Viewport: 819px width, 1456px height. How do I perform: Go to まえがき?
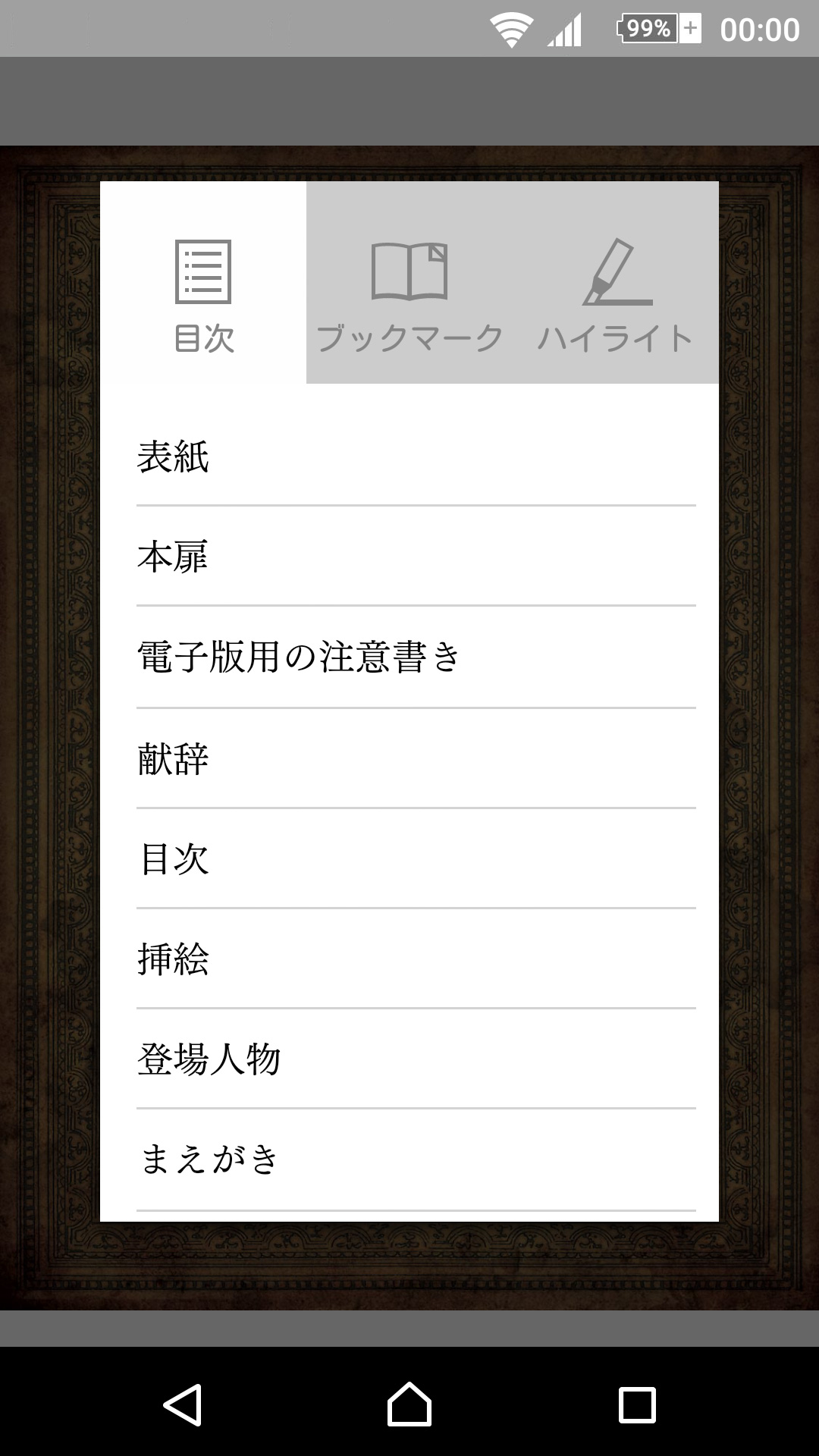416,1159
